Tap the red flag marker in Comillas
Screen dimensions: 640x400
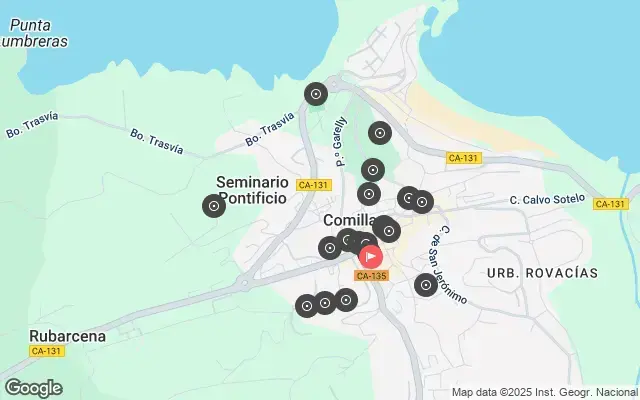click(370, 255)
